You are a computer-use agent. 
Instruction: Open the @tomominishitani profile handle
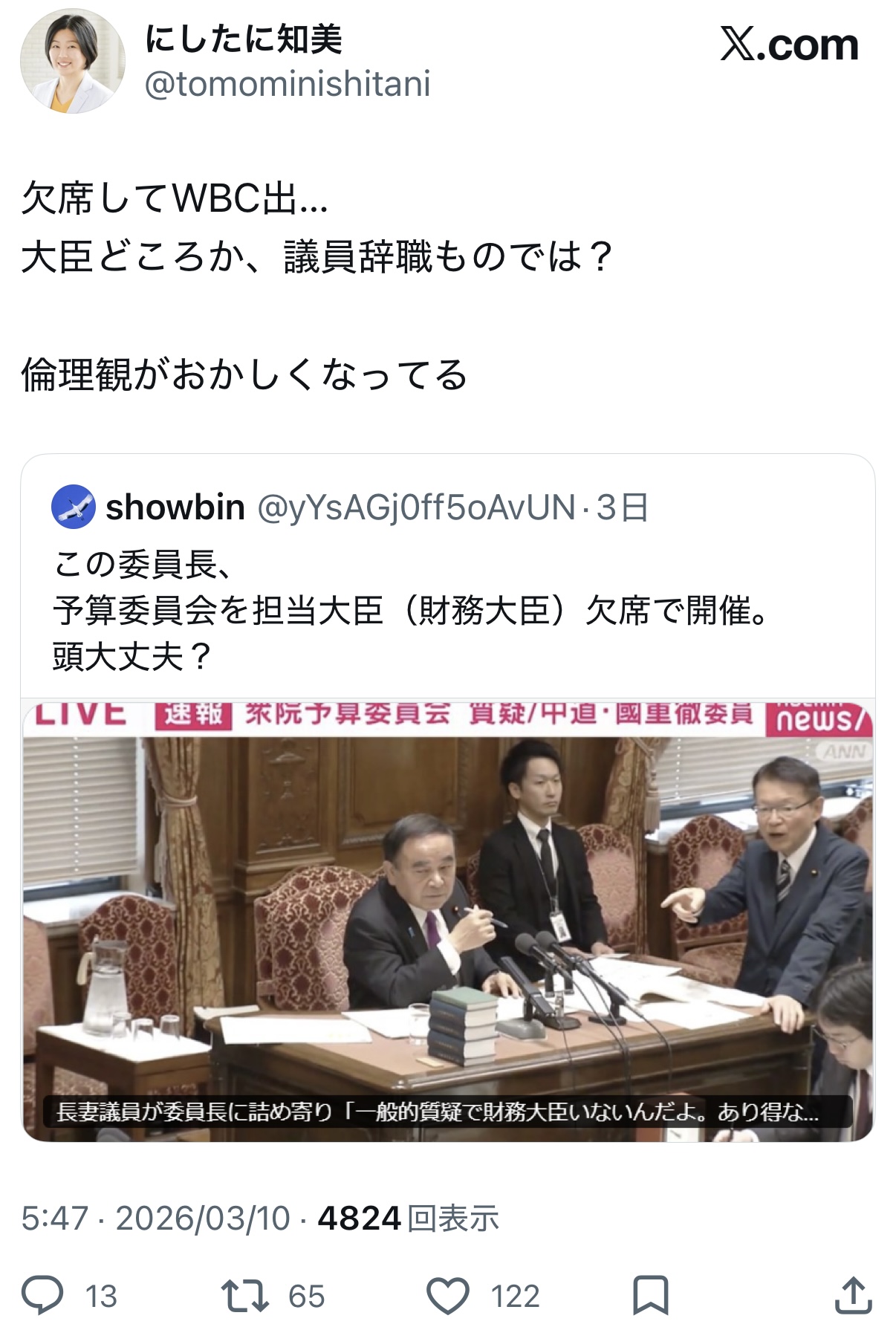point(287,84)
